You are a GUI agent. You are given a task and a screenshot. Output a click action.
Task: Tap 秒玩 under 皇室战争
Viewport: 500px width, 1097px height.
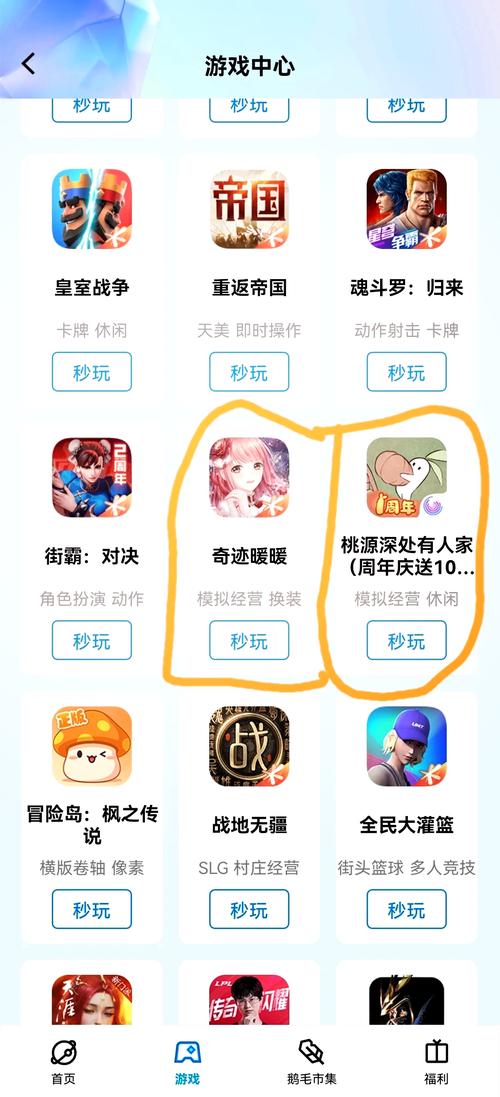pyautogui.click(x=92, y=372)
